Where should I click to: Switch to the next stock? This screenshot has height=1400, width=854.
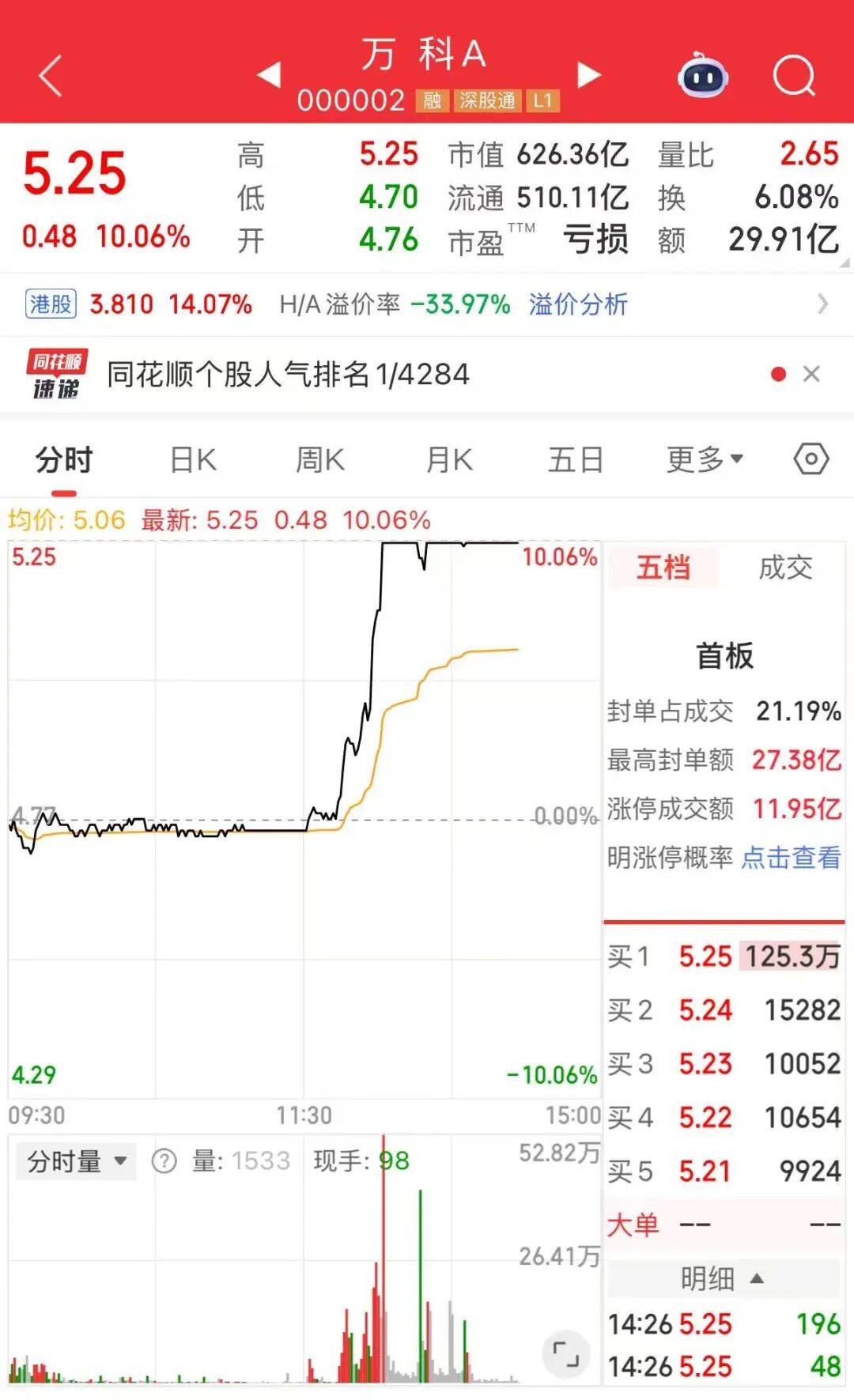click(x=589, y=75)
